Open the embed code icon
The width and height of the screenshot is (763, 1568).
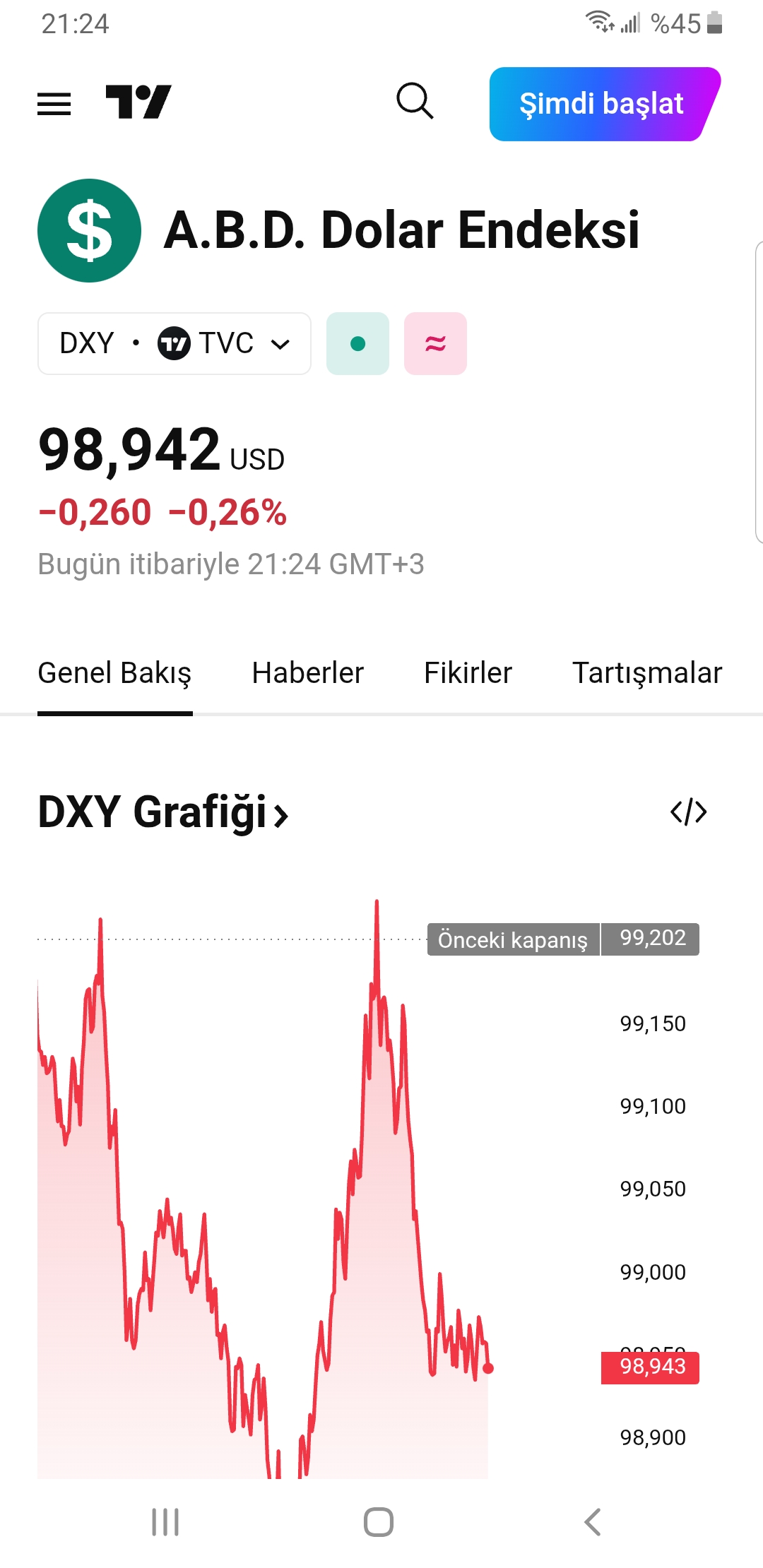coord(689,812)
